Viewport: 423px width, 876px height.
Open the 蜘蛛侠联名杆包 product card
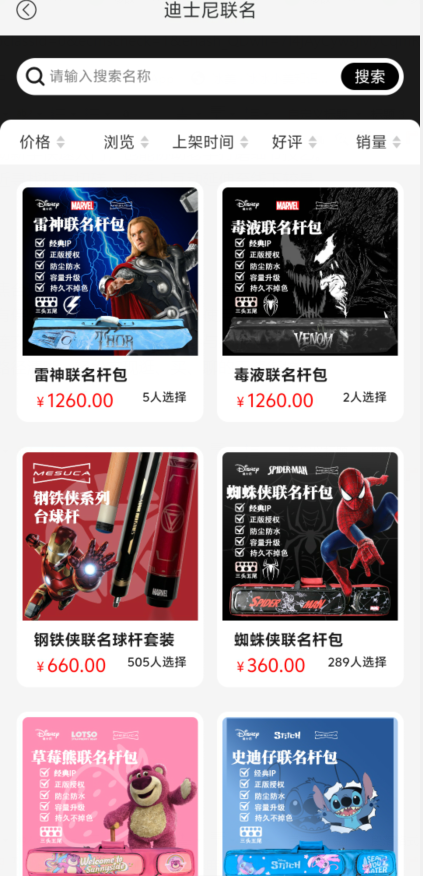pyautogui.click(x=310, y=566)
